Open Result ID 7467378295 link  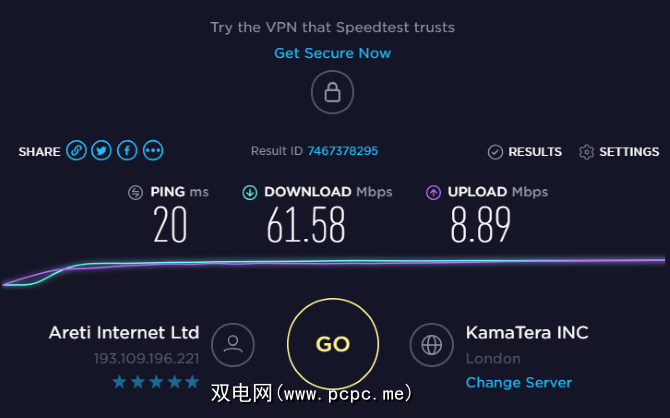click(342, 151)
